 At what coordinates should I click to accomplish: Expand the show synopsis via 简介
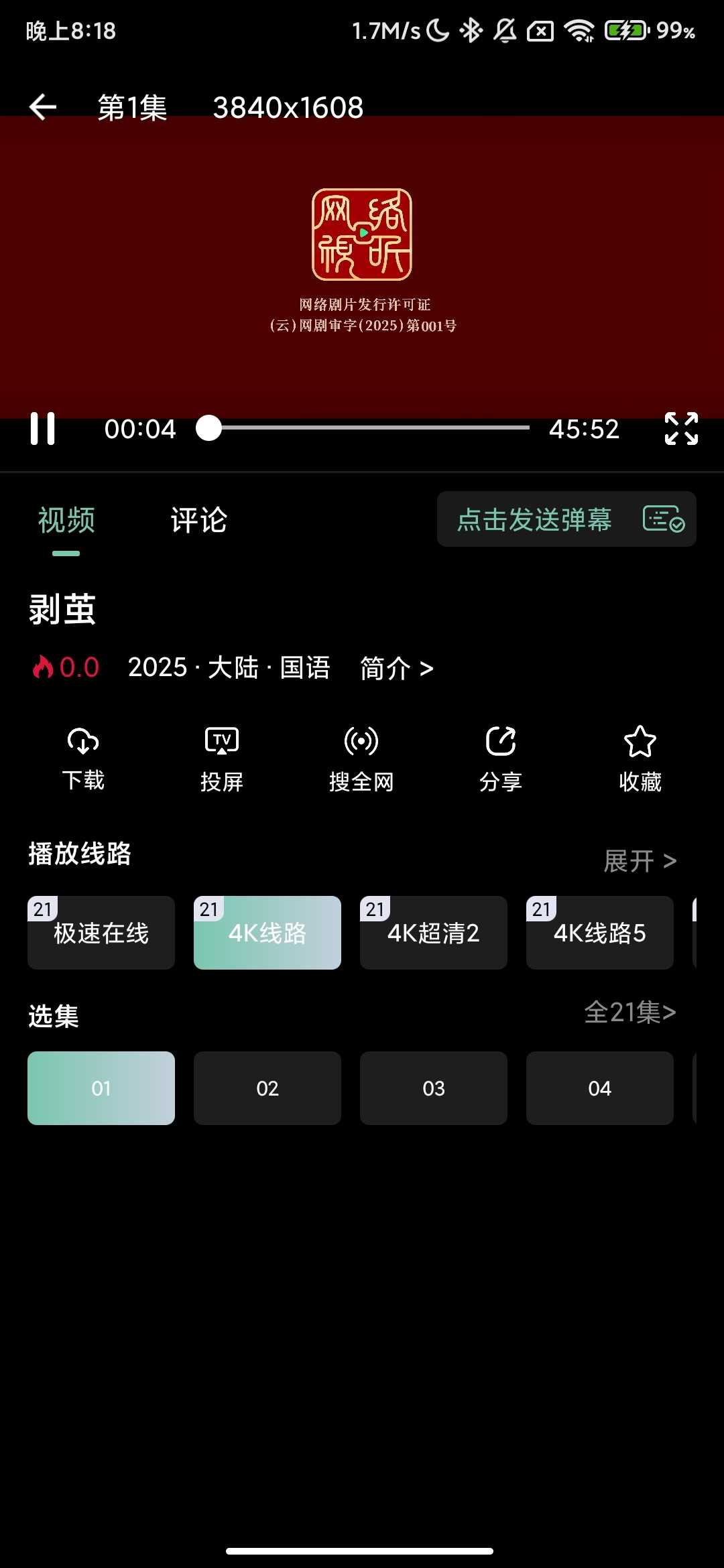[396, 667]
